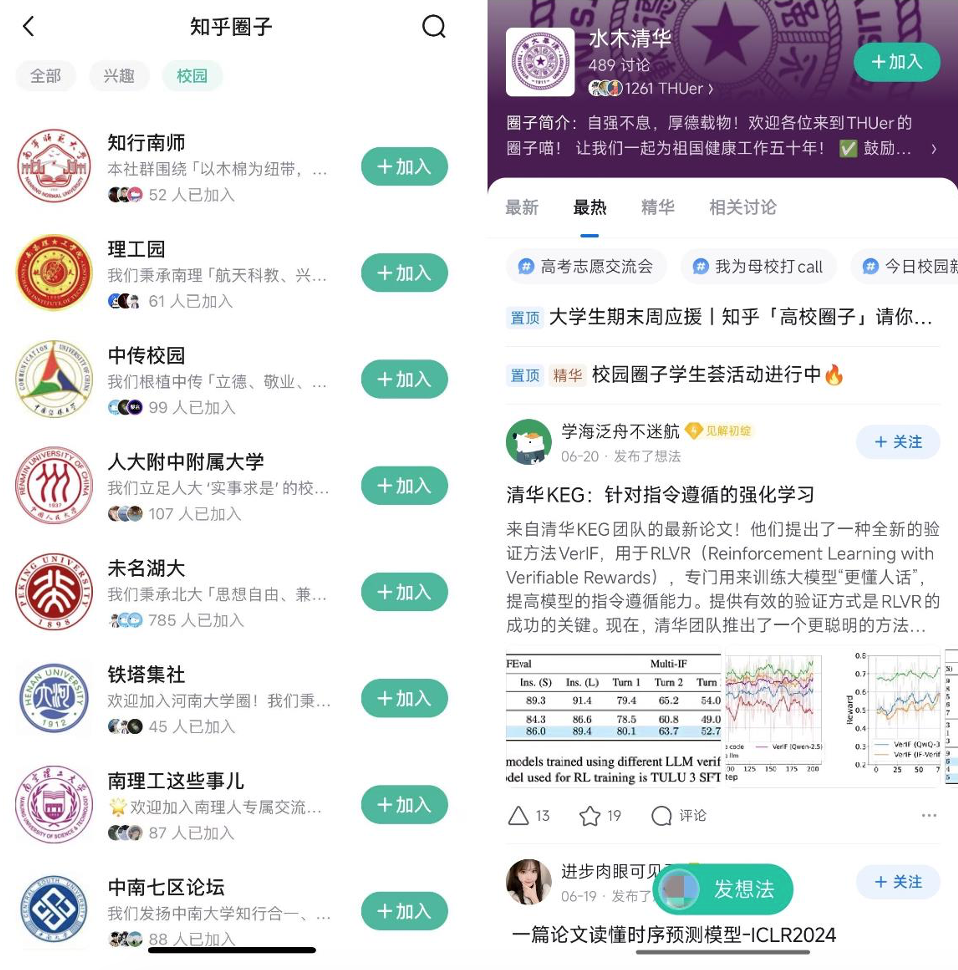Go back from the 知乎圈子 list
Viewport: 958px width, 970px height.
28,27
